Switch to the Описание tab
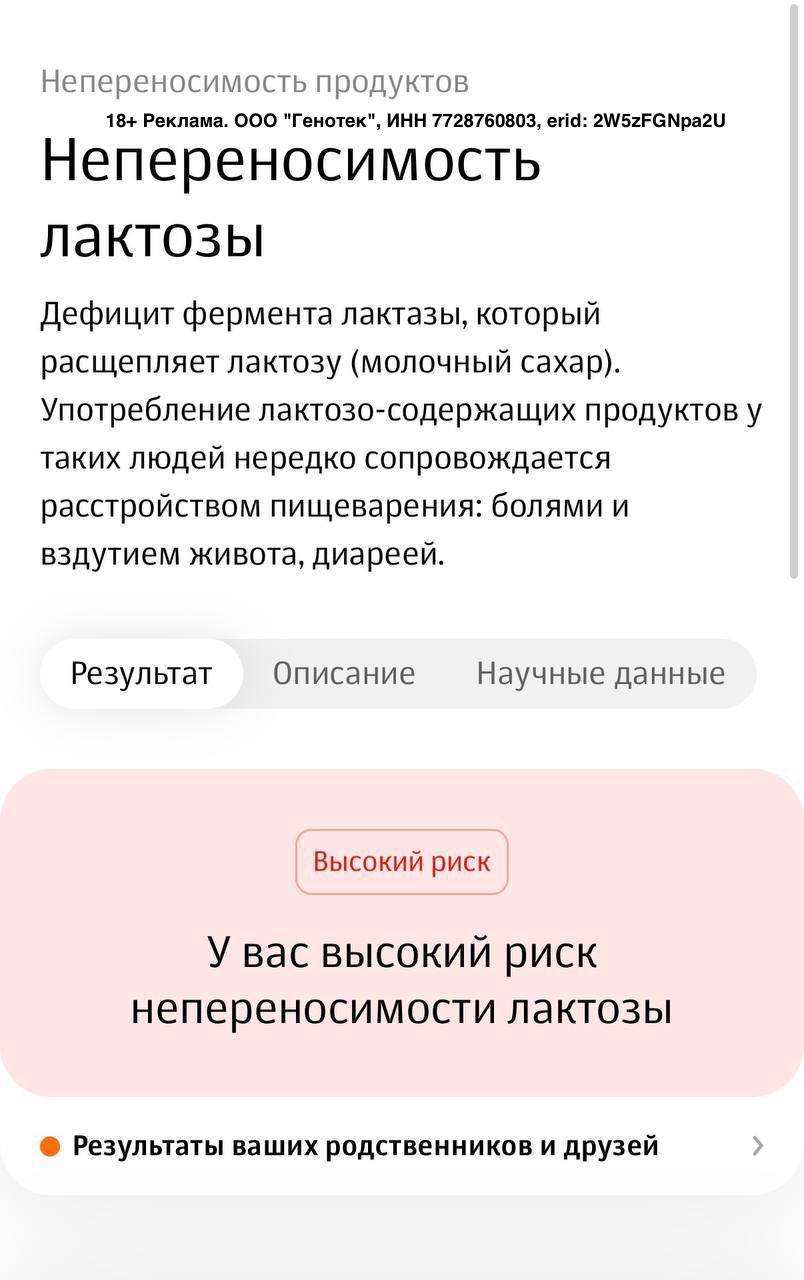 pyautogui.click(x=344, y=673)
